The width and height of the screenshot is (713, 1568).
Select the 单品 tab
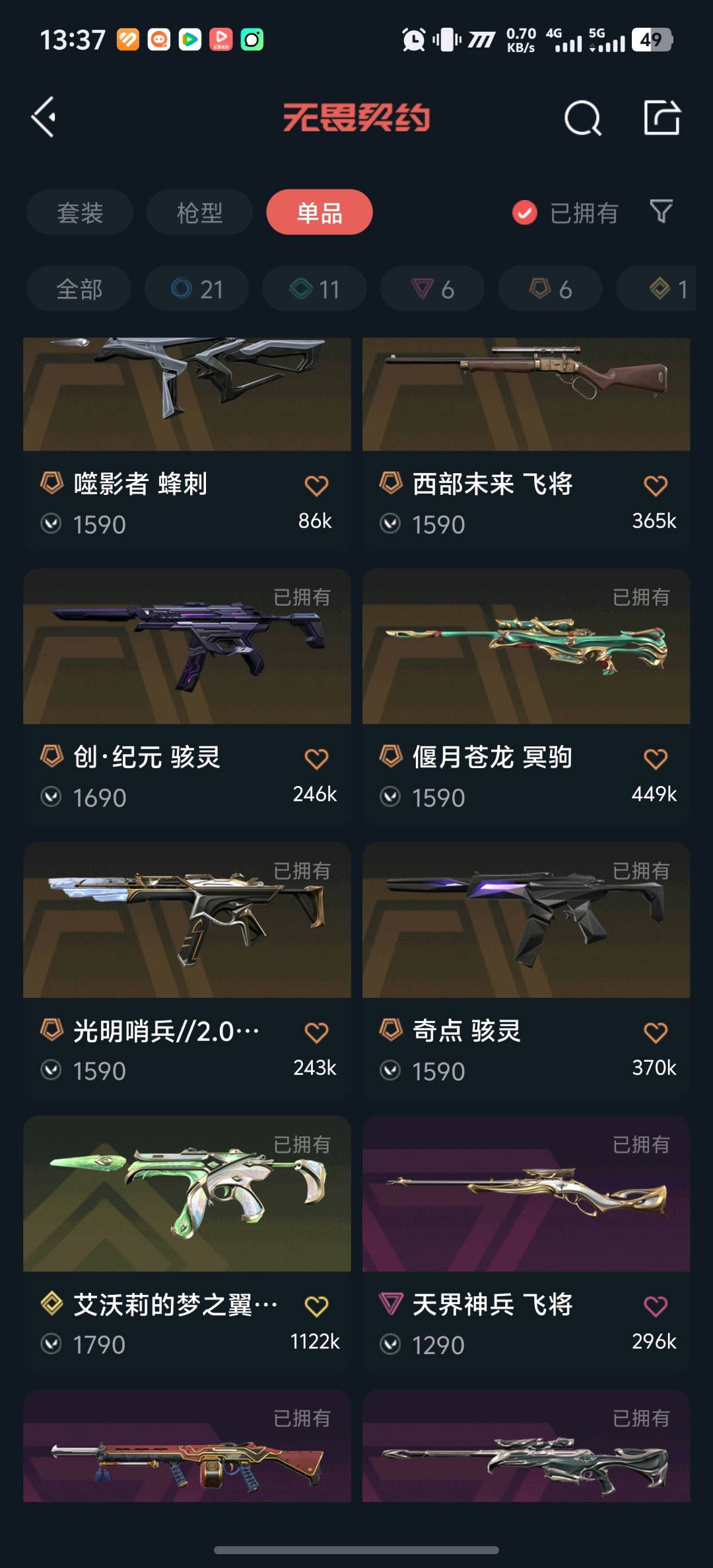pos(320,212)
